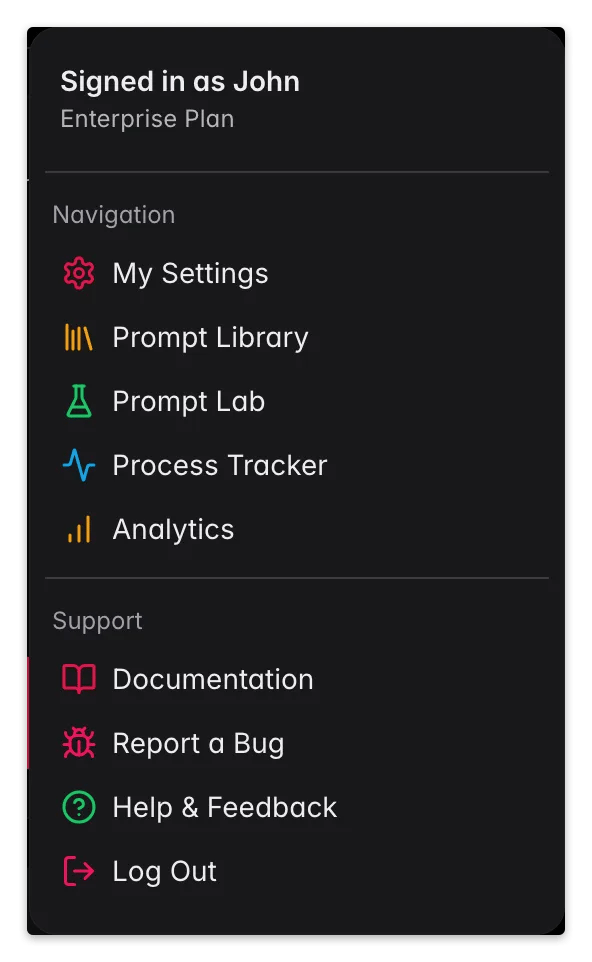Open Help & Feedback
Viewport: 592px width, 962px height.
pyautogui.click(x=296, y=807)
